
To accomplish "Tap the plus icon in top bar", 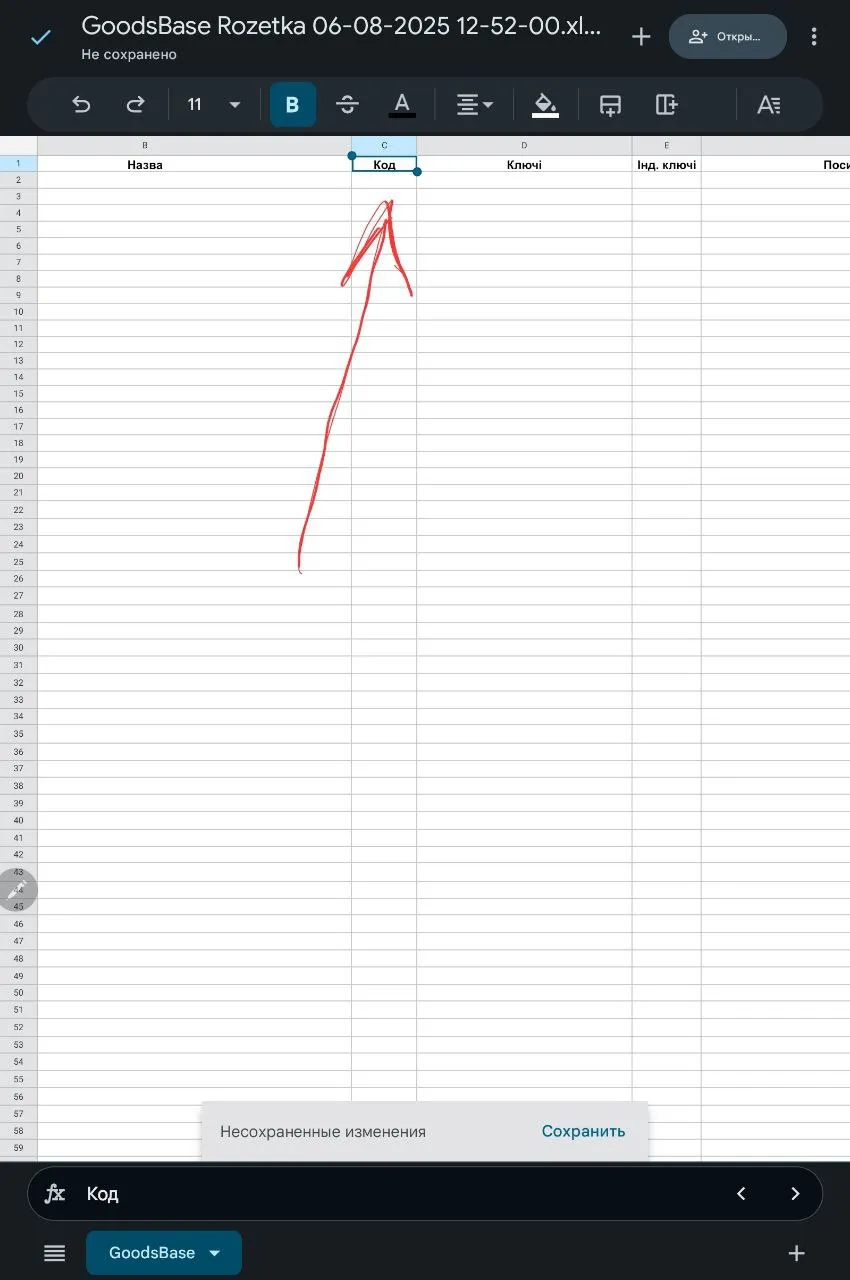I will point(641,37).
